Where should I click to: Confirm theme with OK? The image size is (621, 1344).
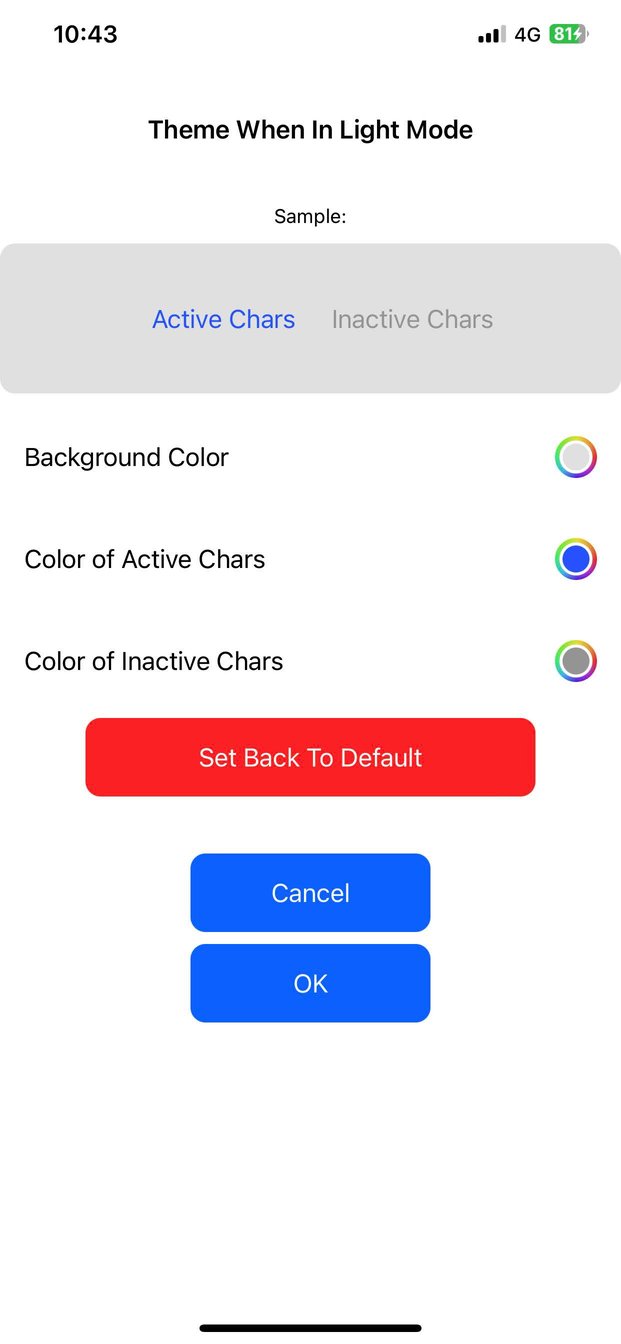click(x=310, y=983)
